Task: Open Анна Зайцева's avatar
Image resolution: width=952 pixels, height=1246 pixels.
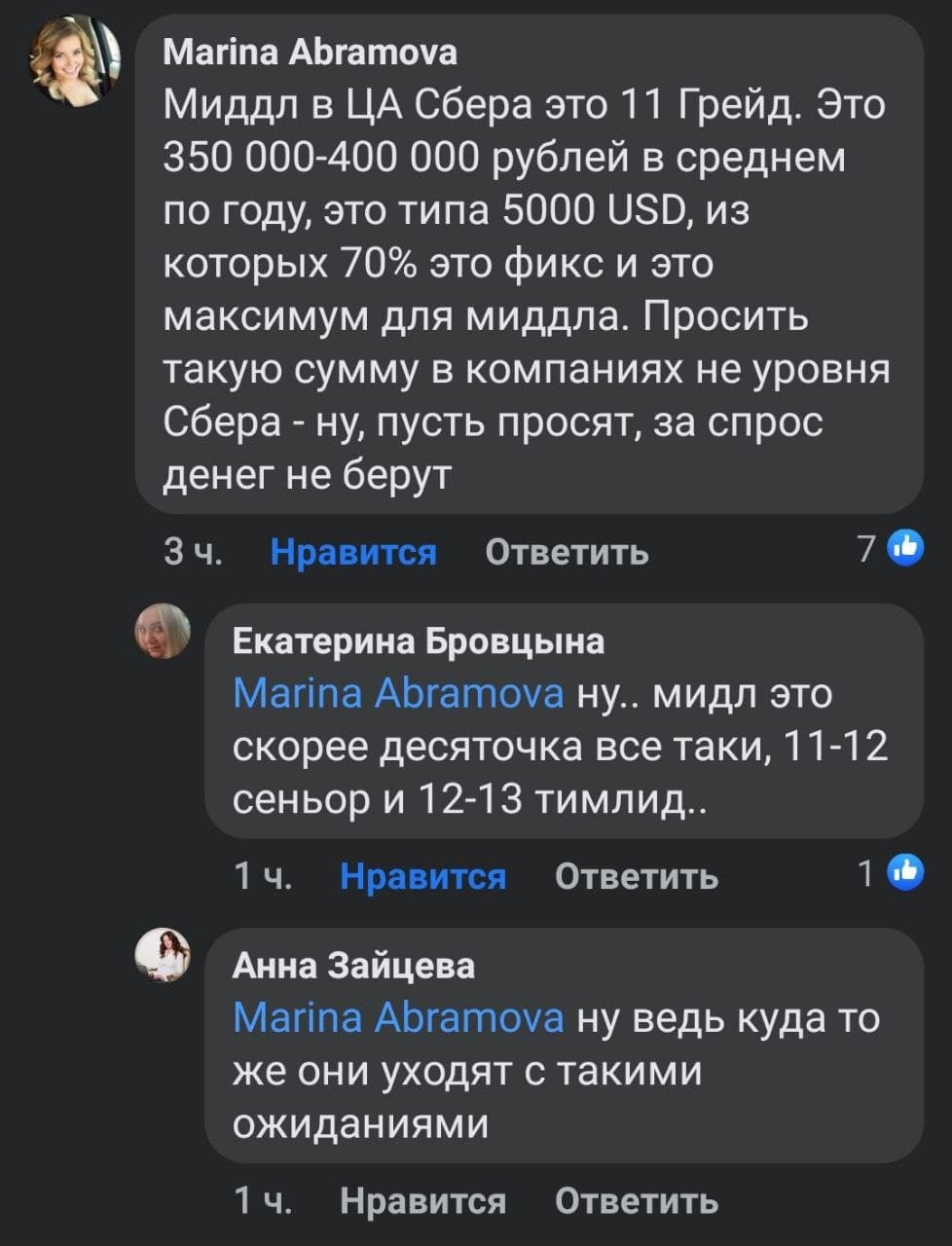Action: point(162,954)
